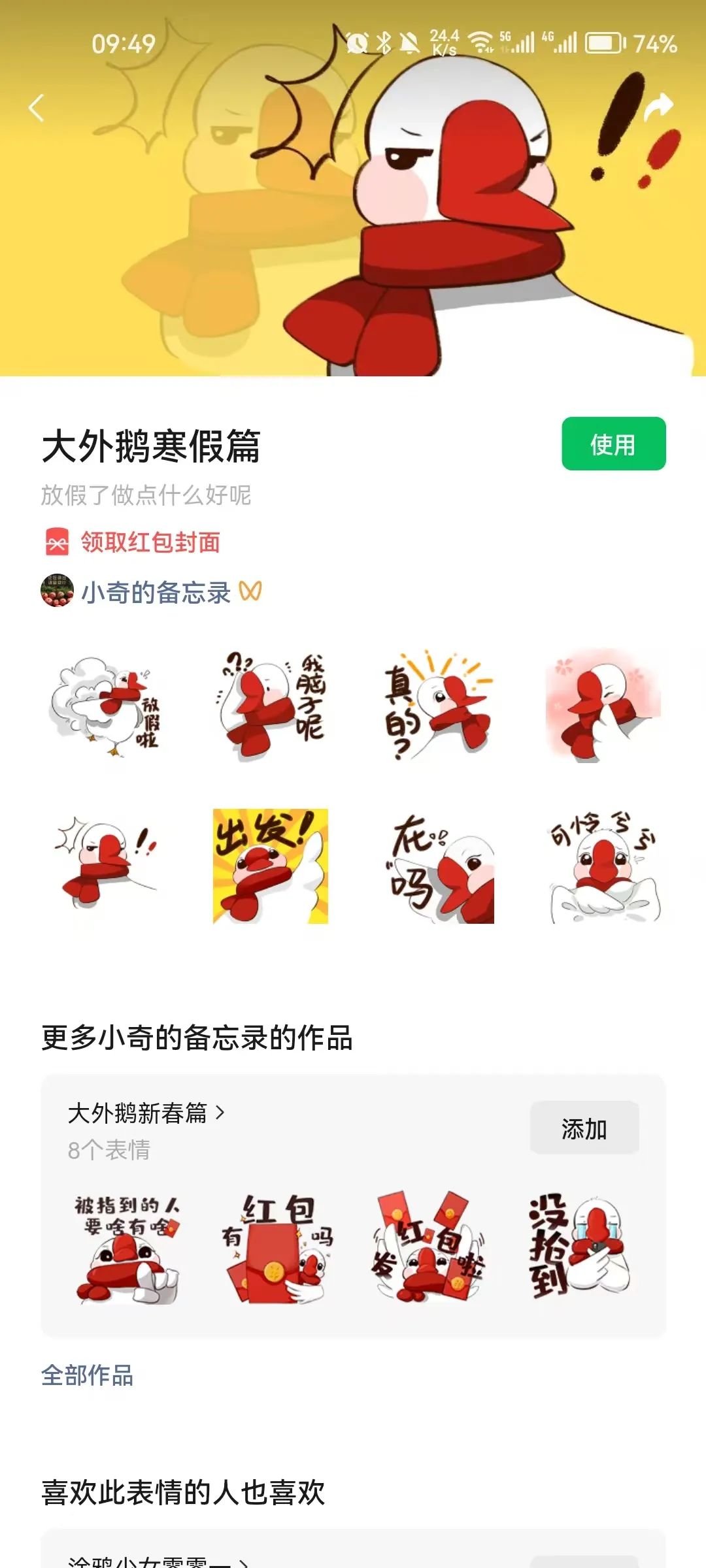This screenshot has width=706, height=1568.
Task: Open creator 小奇的备忘录 profile
Action: click(x=156, y=592)
